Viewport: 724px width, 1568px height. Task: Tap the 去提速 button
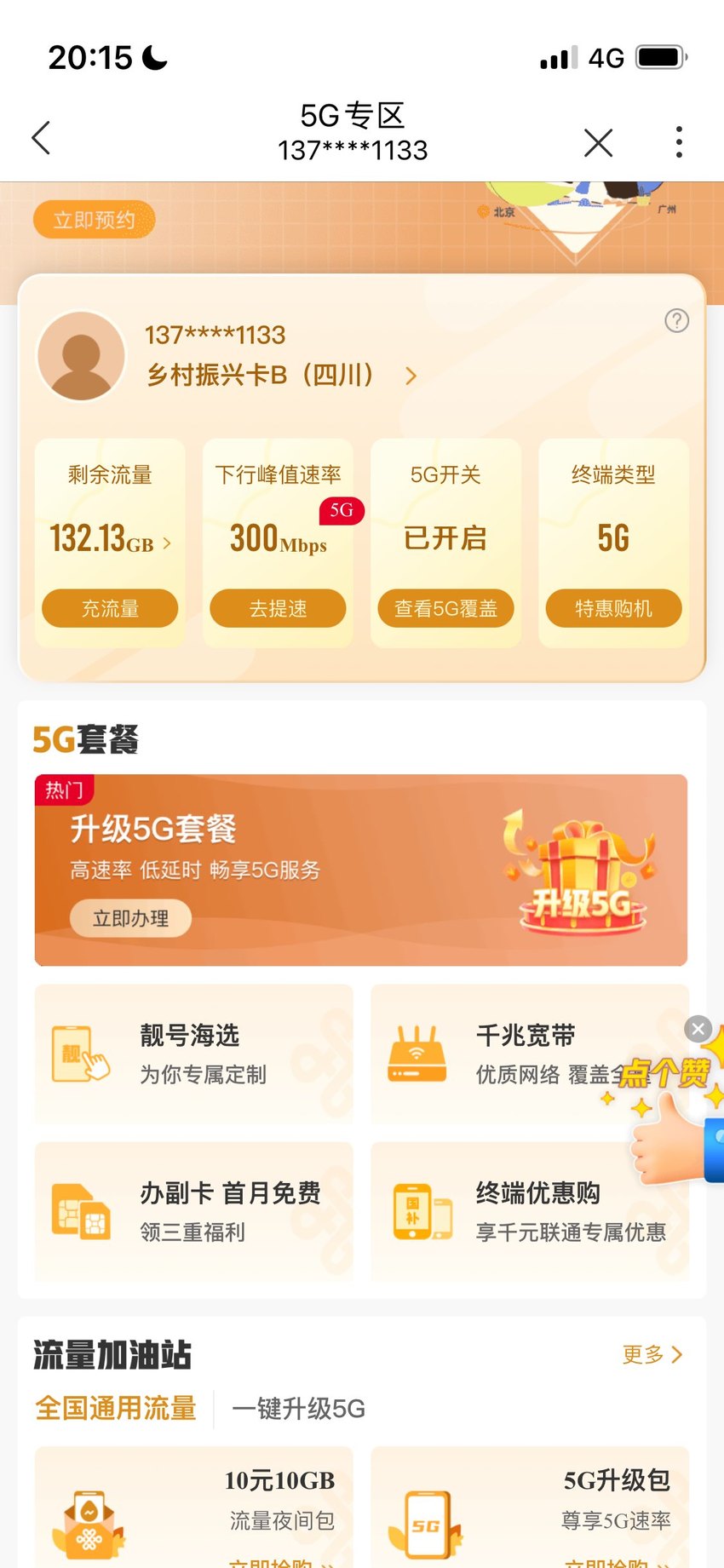pos(278,608)
